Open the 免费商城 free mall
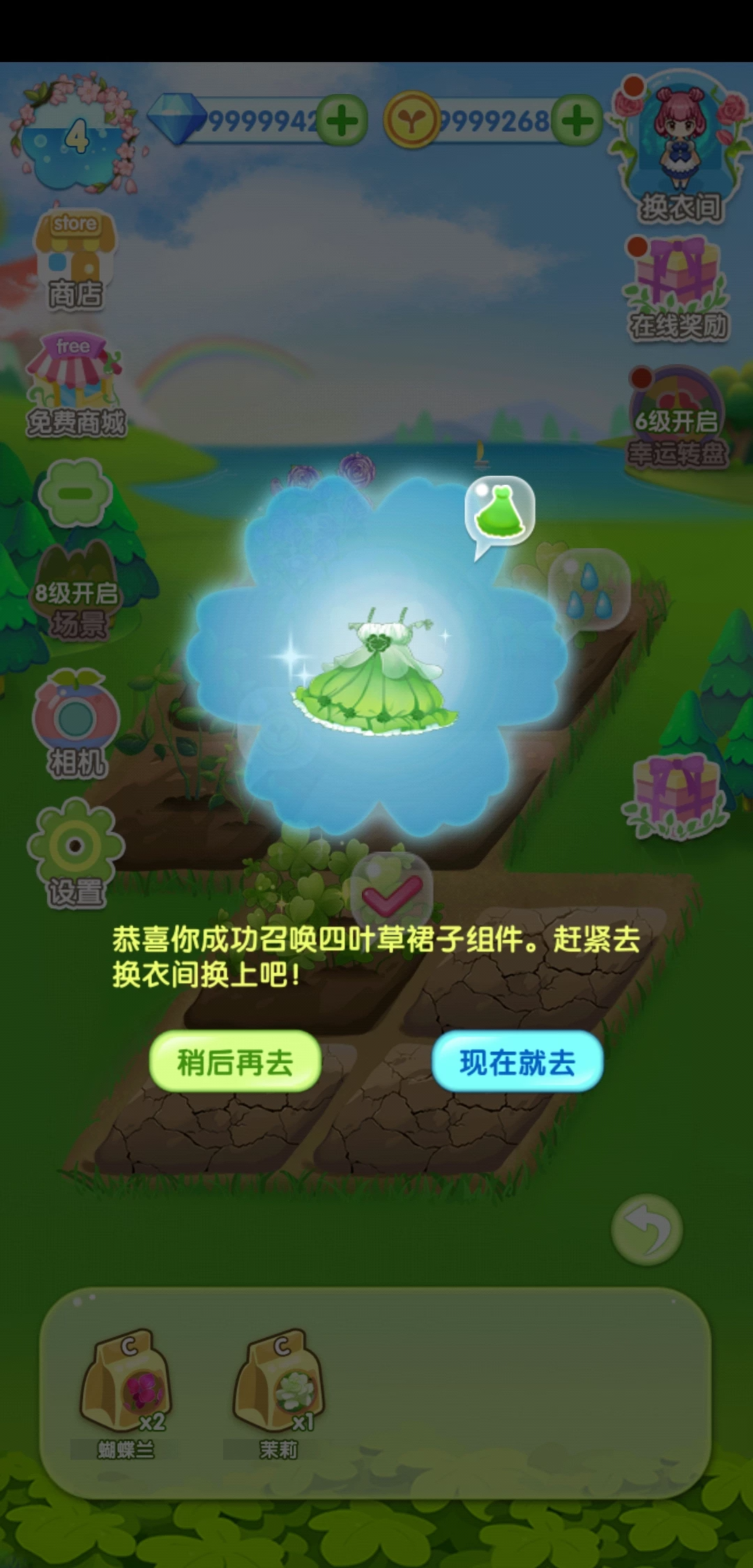Screen dimensions: 753x1568 (75, 385)
